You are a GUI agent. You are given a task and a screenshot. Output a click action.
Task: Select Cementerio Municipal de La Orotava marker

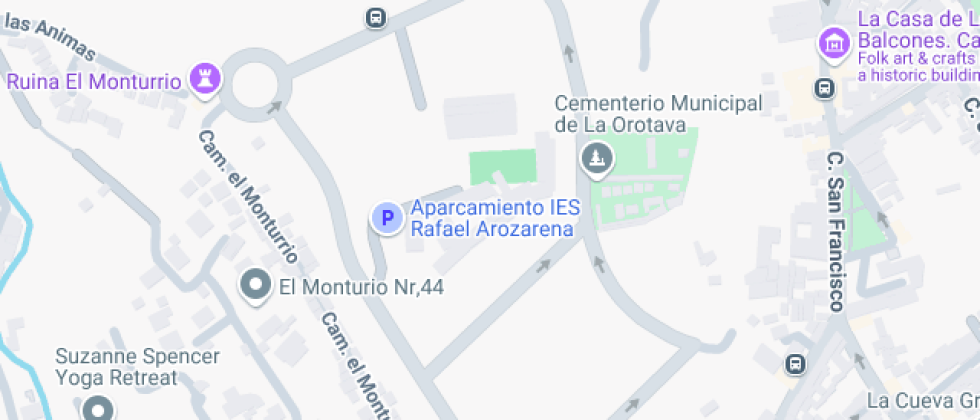pos(597,158)
